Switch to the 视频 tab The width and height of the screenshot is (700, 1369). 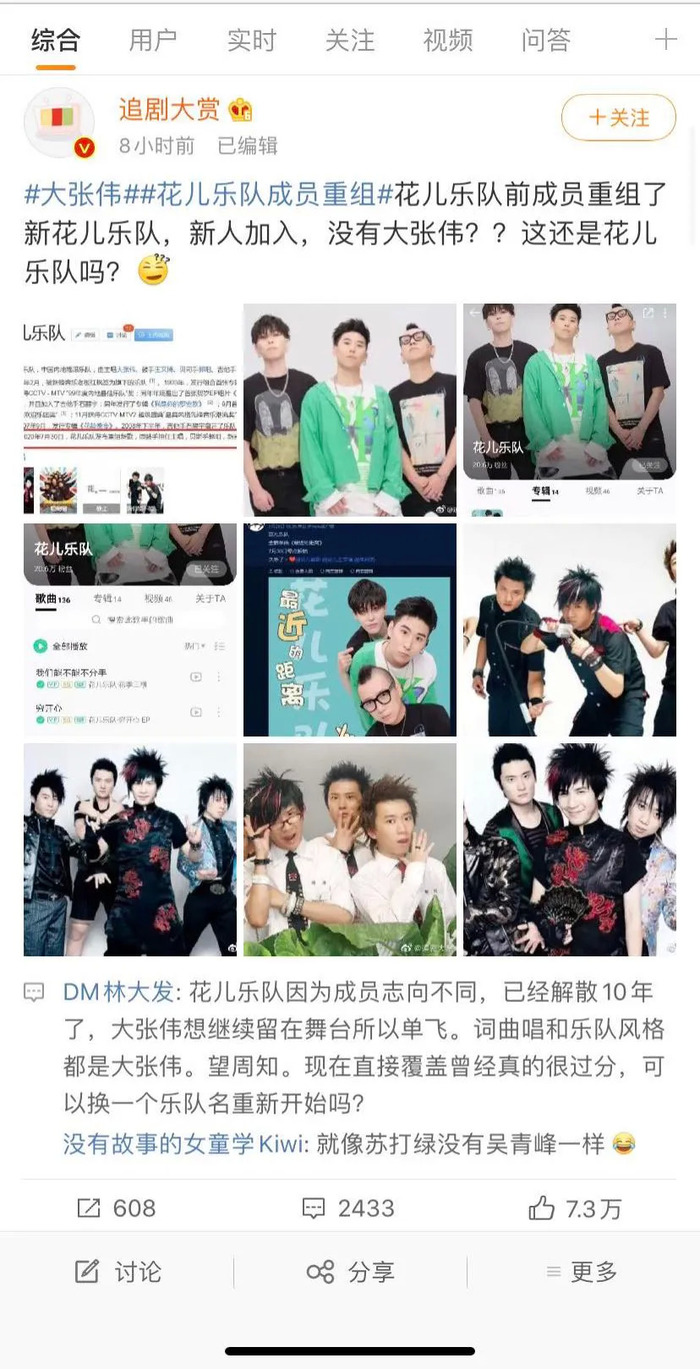[447, 40]
